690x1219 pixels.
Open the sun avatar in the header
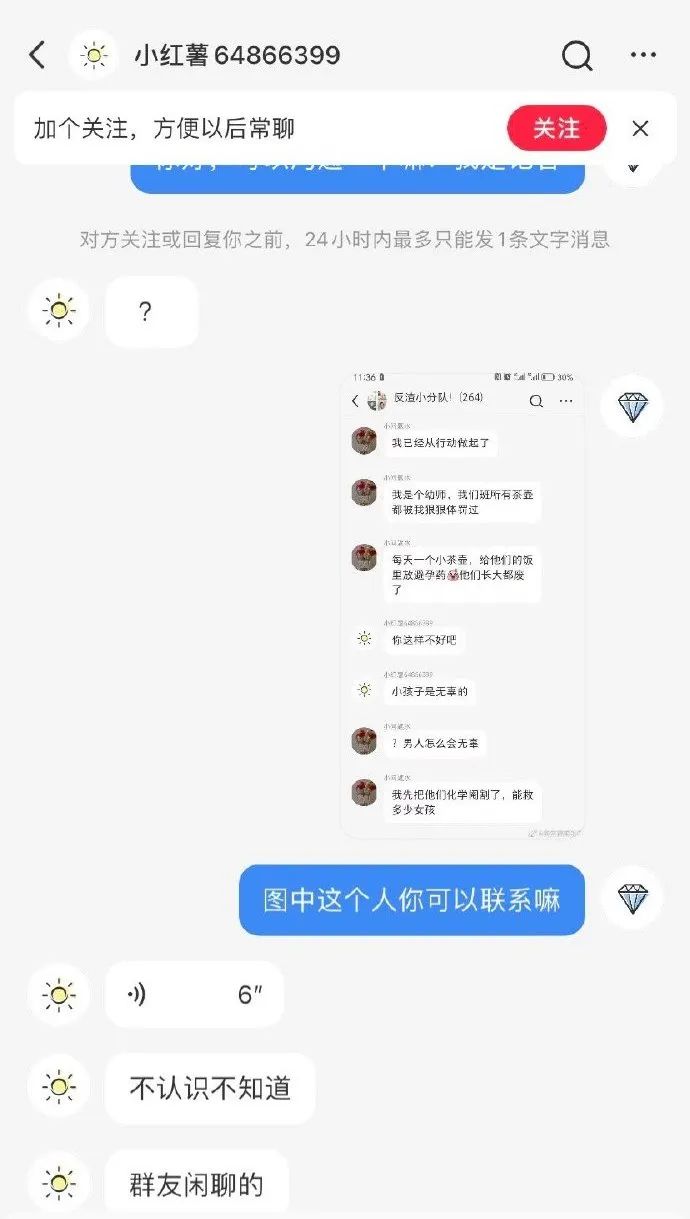point(94,55)
